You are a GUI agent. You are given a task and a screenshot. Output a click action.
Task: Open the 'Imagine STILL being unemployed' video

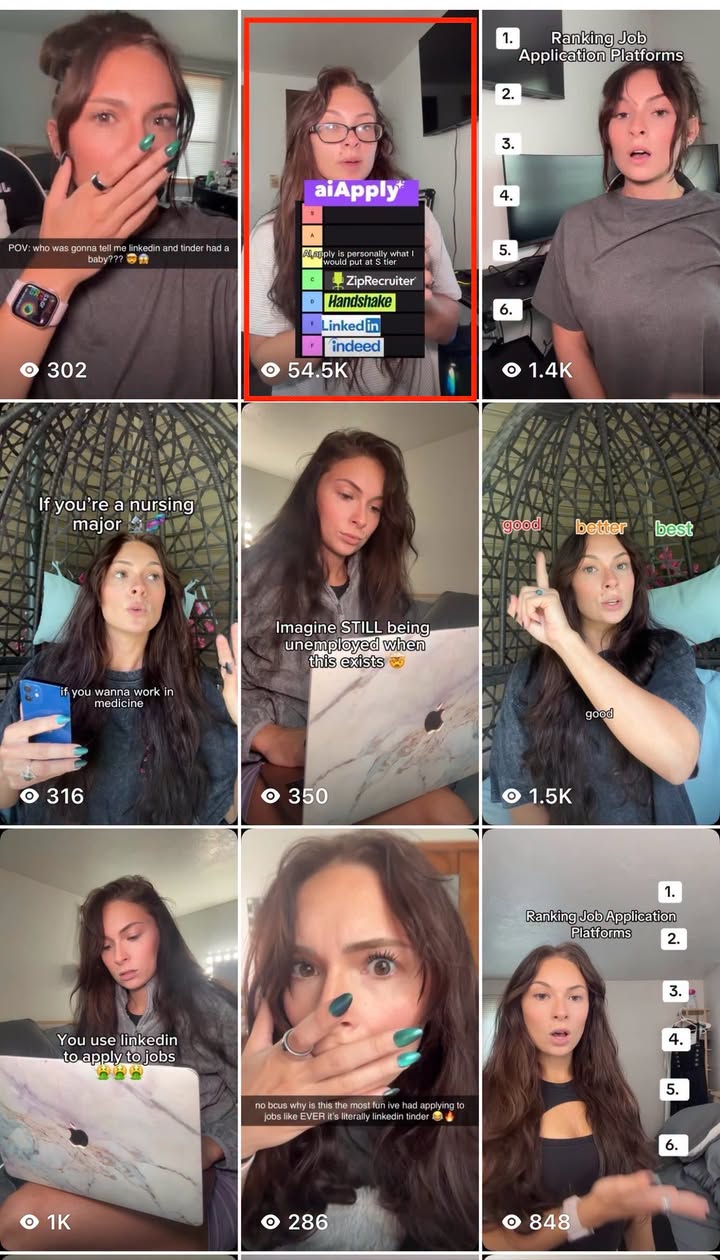pyautogui.click(x=360, y=614)
